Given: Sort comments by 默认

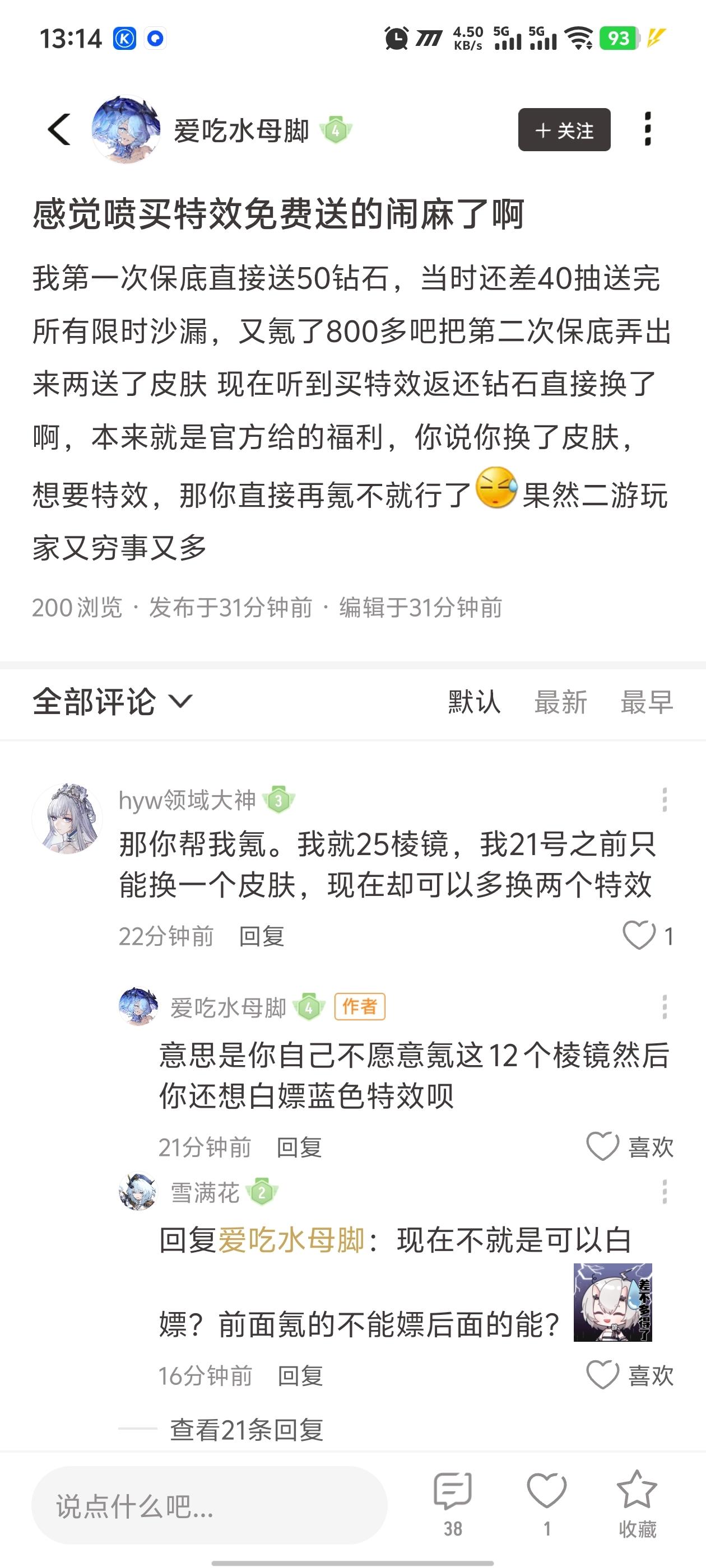Looking at the screenshot, I should (474, 702).
